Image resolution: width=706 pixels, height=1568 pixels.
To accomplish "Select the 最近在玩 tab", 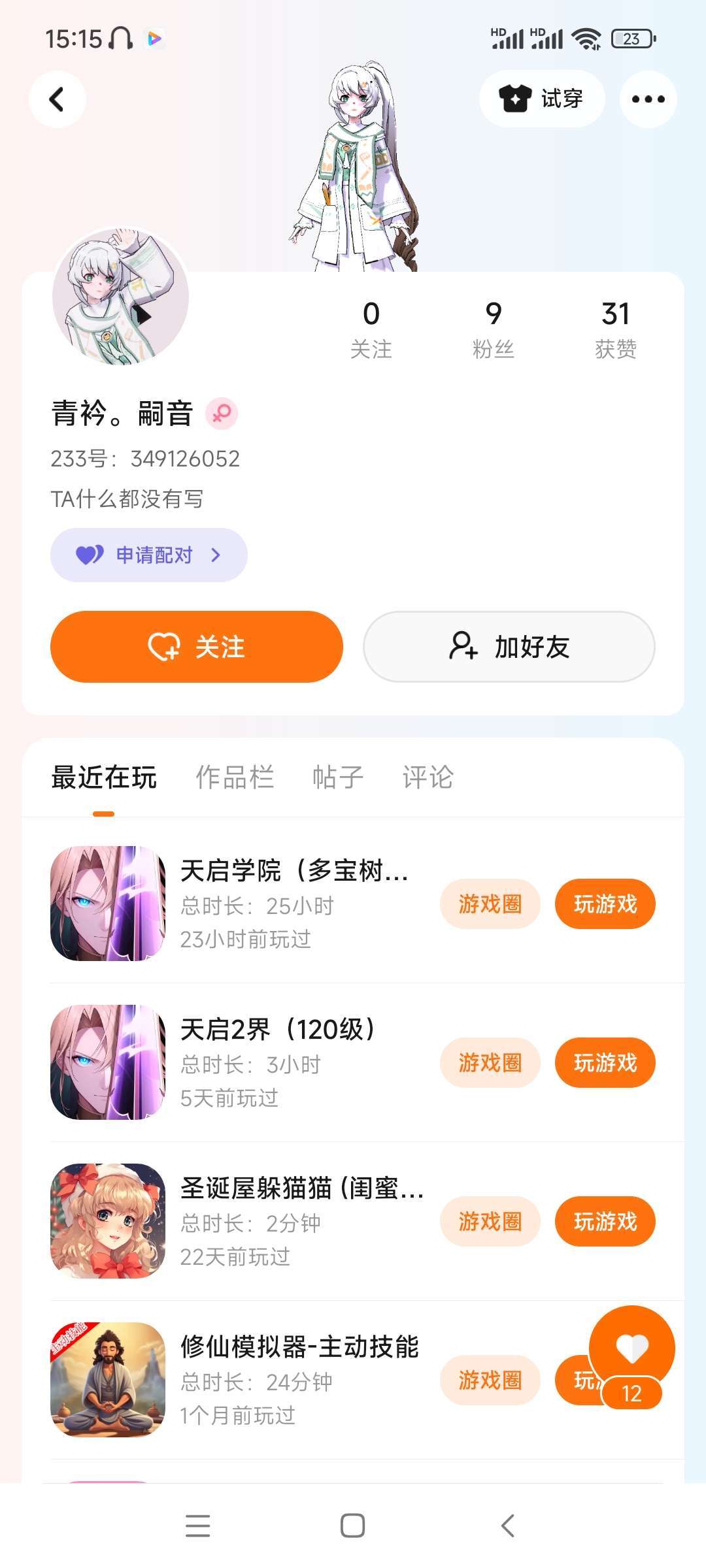I will coord(104,777).
